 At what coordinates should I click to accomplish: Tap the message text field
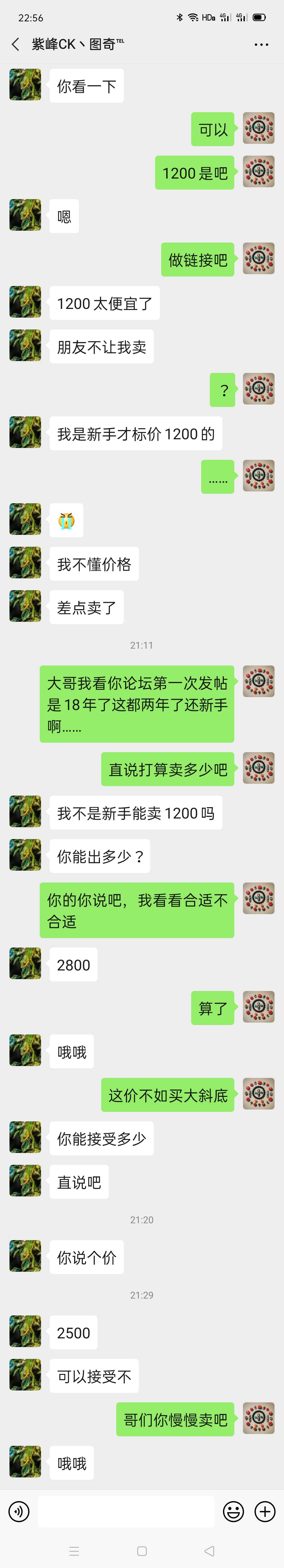click(126, 1511)
